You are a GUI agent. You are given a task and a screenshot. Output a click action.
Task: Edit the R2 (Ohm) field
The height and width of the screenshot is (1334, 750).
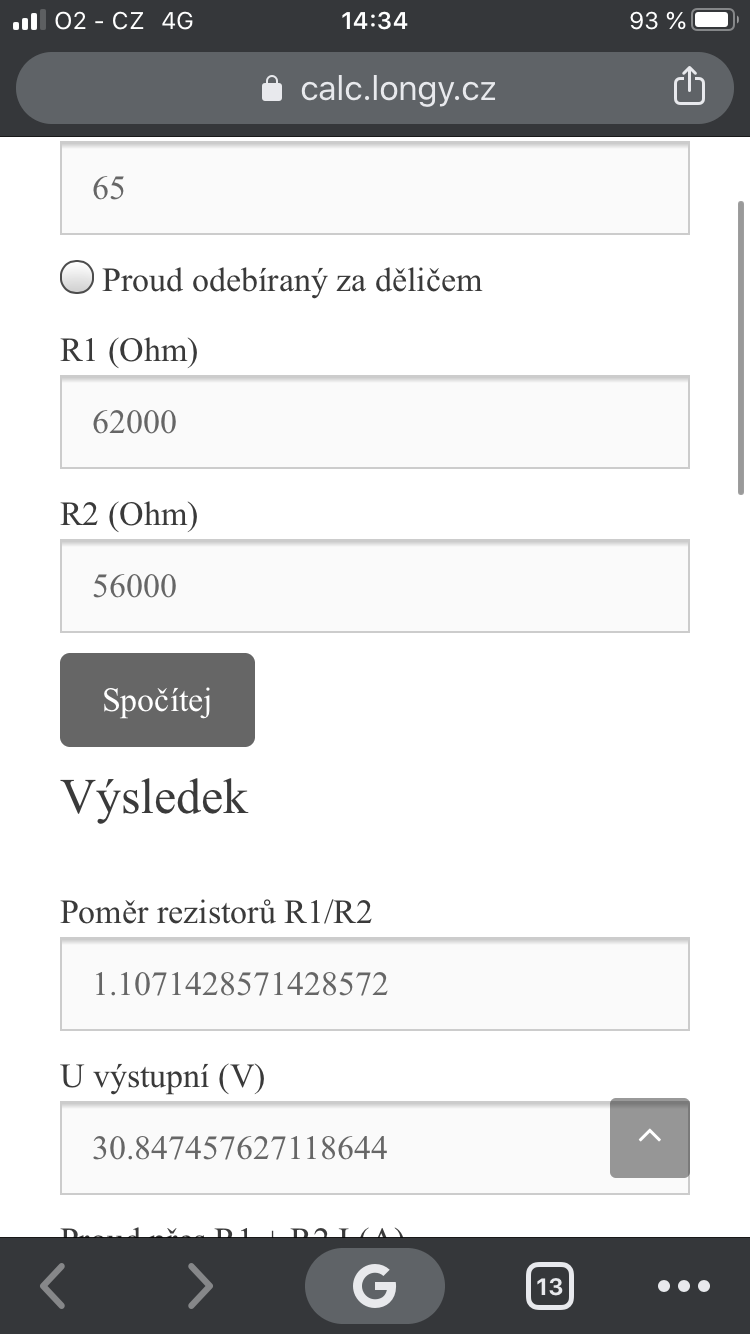tap(375, 586)
